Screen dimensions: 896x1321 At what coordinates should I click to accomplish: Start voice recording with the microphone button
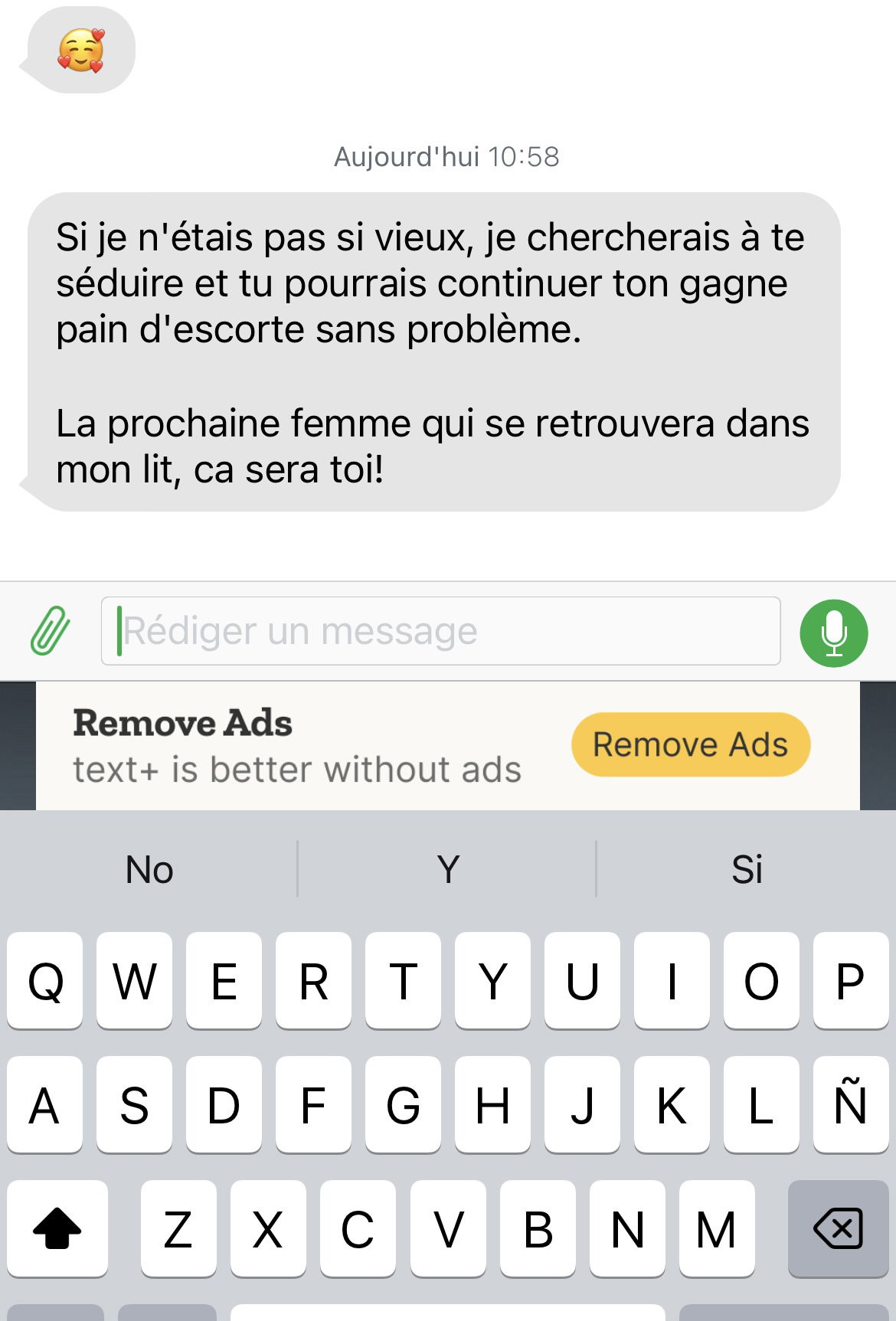[833, 633]
